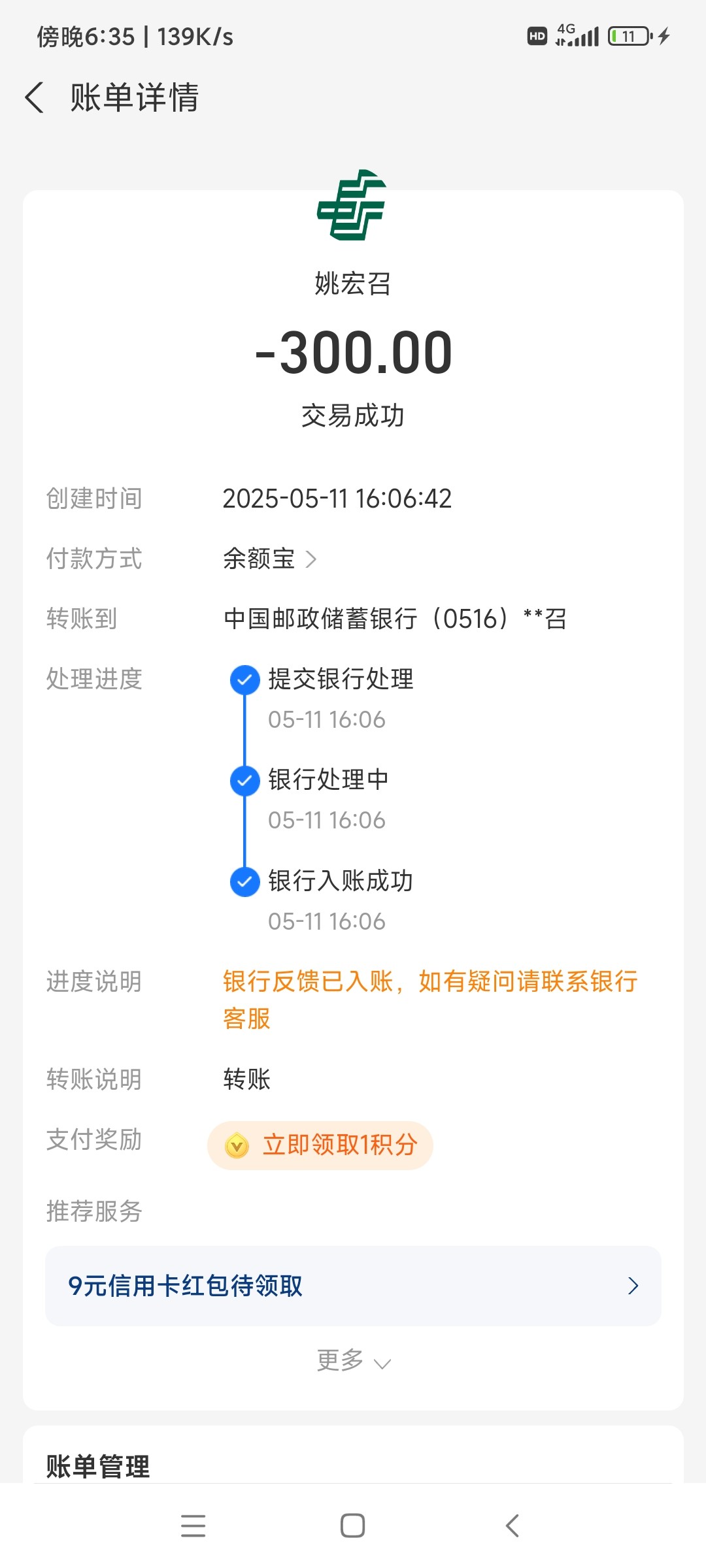Open the 余额宝 payment method link
The width and height of the screenshot is (706, 1568).
[x=270, y=559]
